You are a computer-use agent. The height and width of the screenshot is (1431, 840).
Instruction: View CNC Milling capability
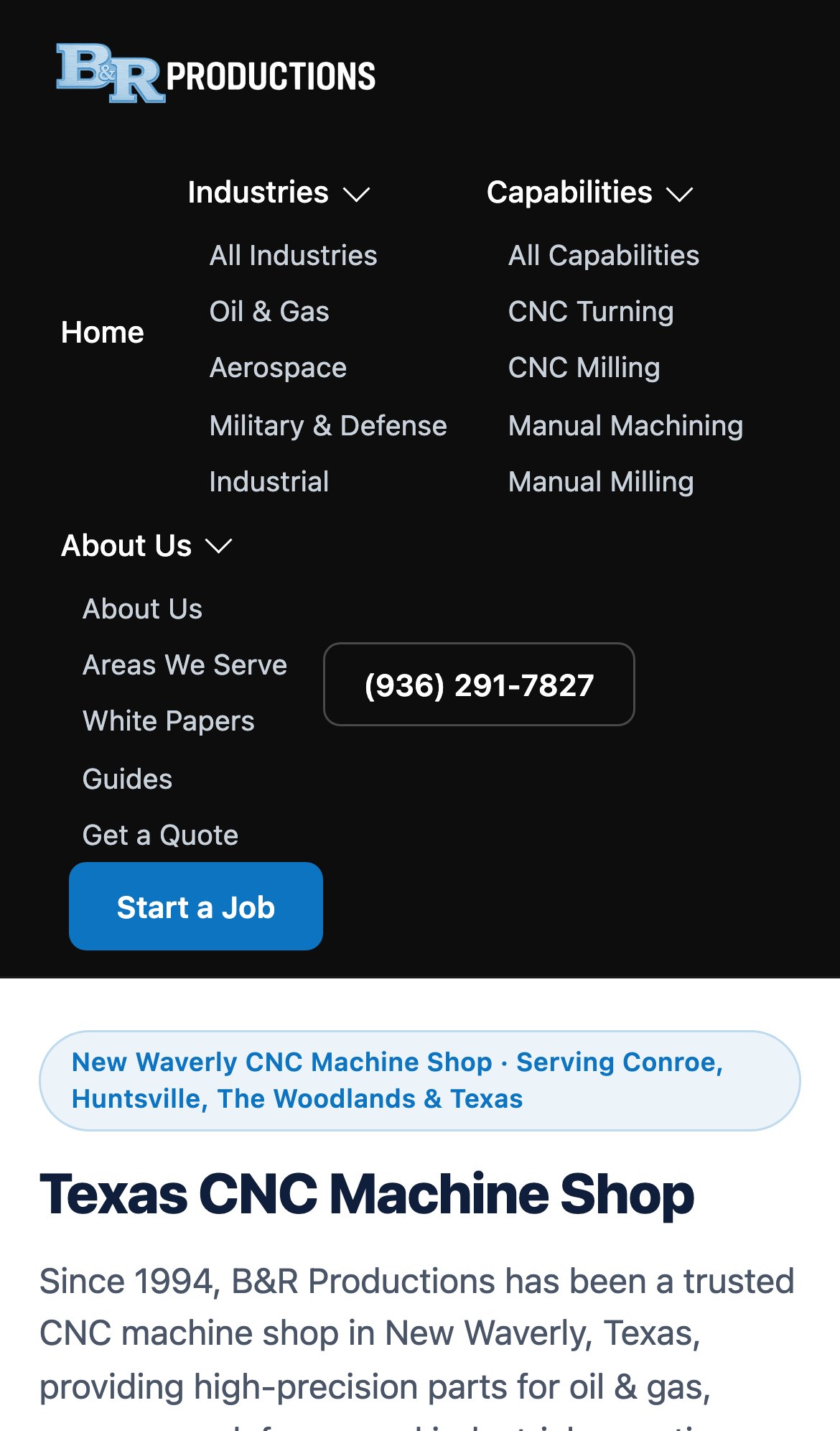pos(584,368)
